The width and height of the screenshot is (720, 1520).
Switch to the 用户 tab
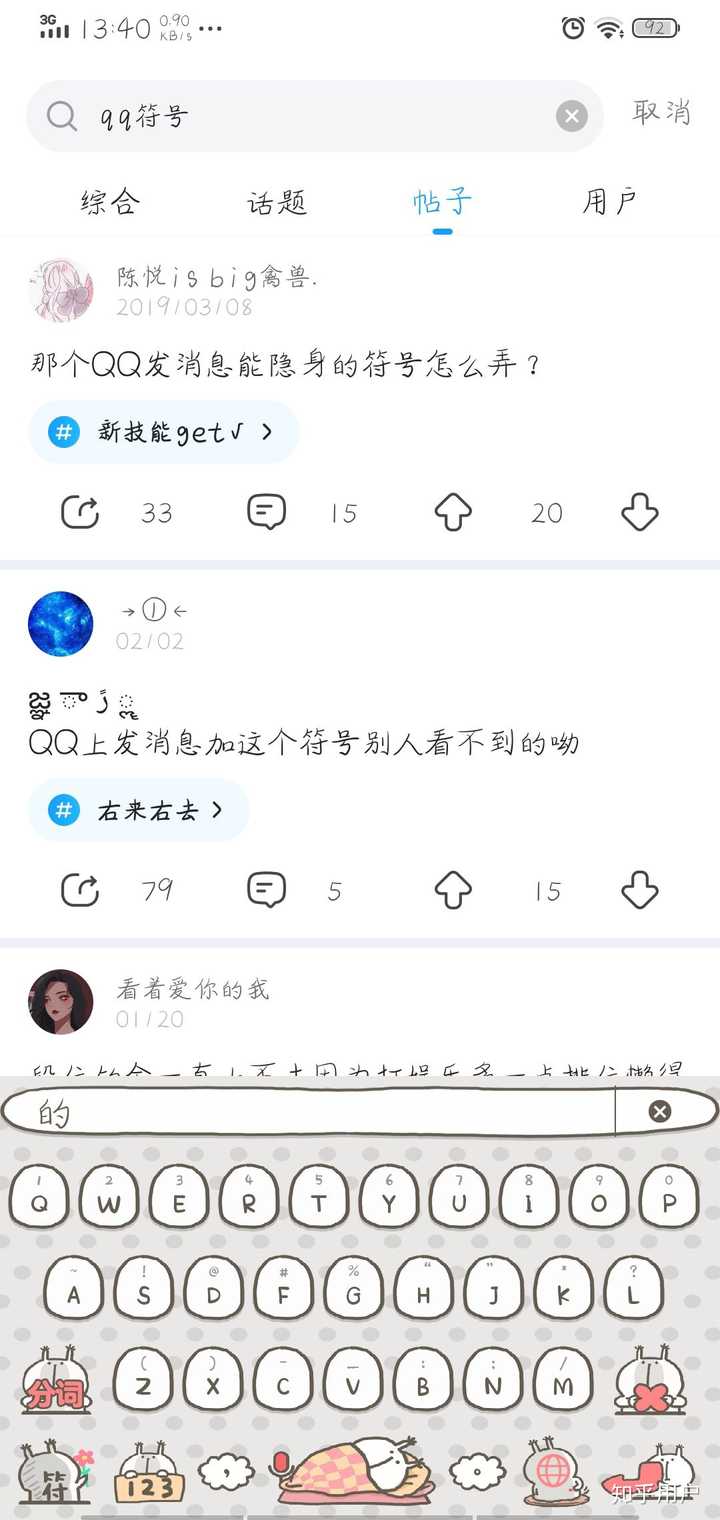pos(609,203)
